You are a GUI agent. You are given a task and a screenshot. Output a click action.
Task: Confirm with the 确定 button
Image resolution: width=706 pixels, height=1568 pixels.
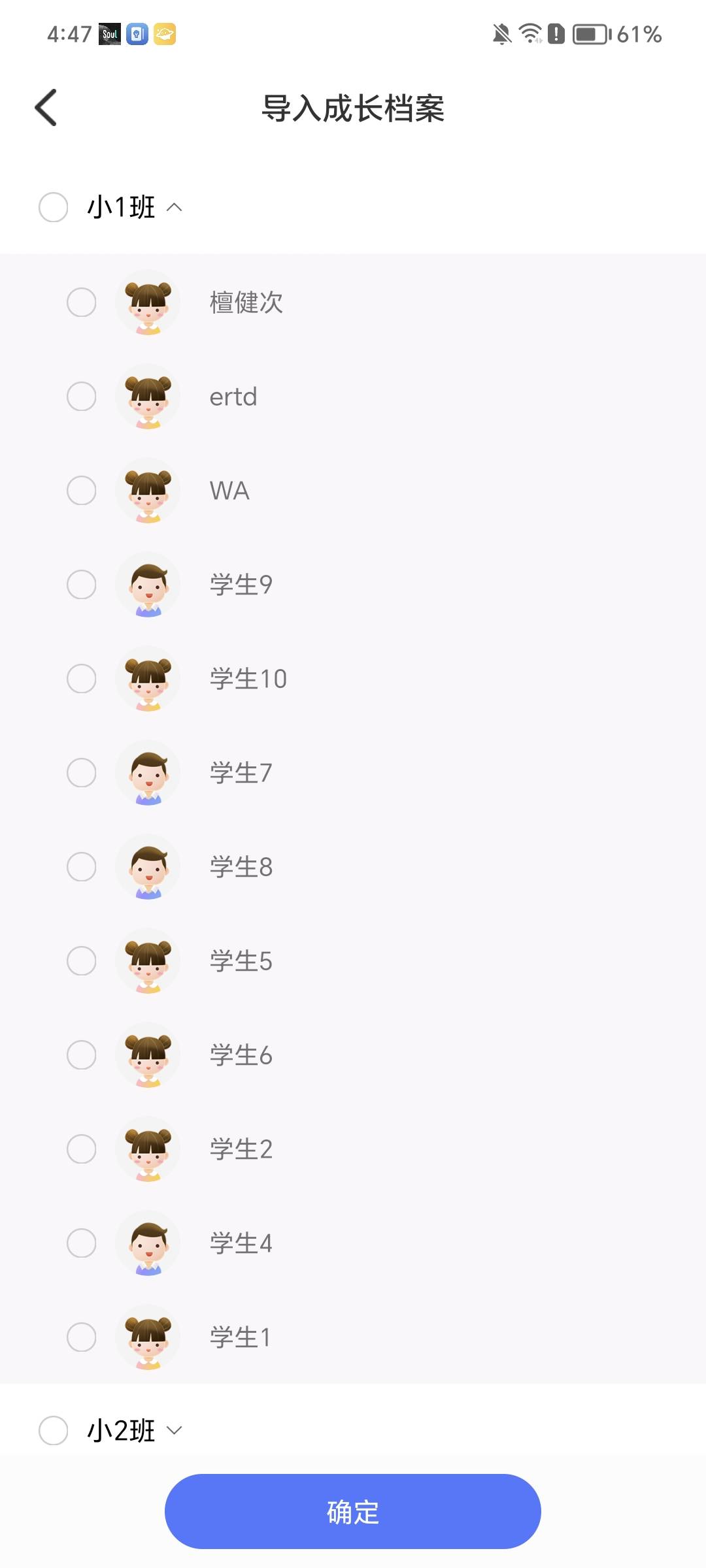[x=353, y=1512]
